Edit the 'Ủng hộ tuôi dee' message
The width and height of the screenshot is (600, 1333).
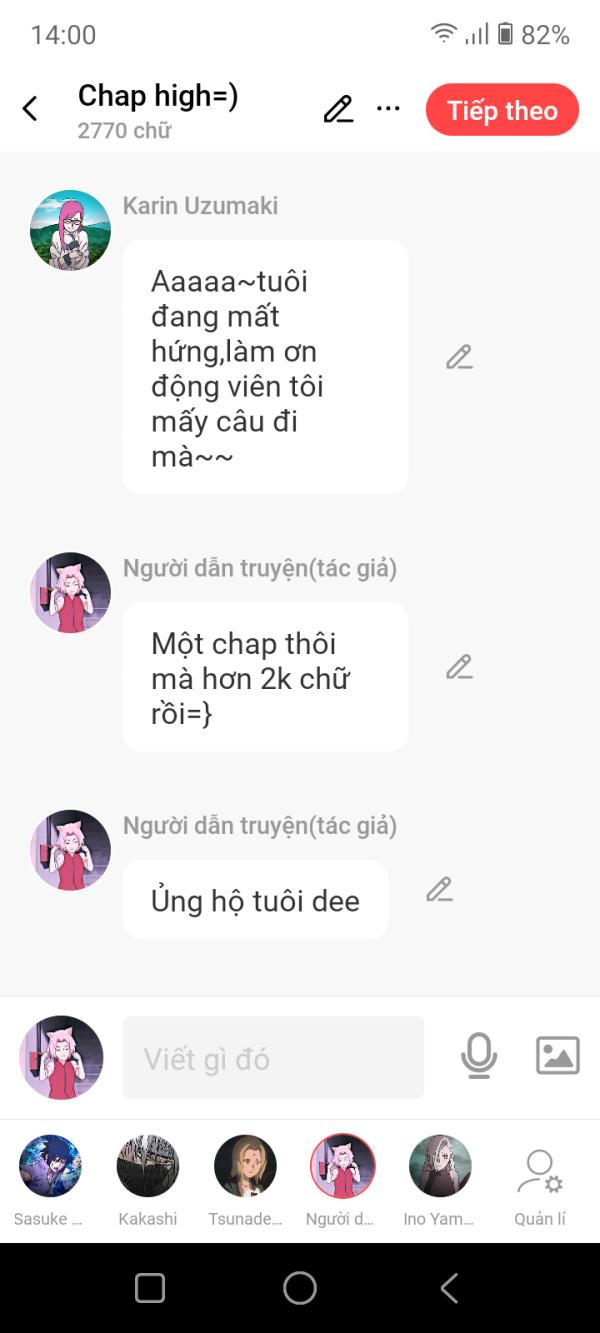439,889
